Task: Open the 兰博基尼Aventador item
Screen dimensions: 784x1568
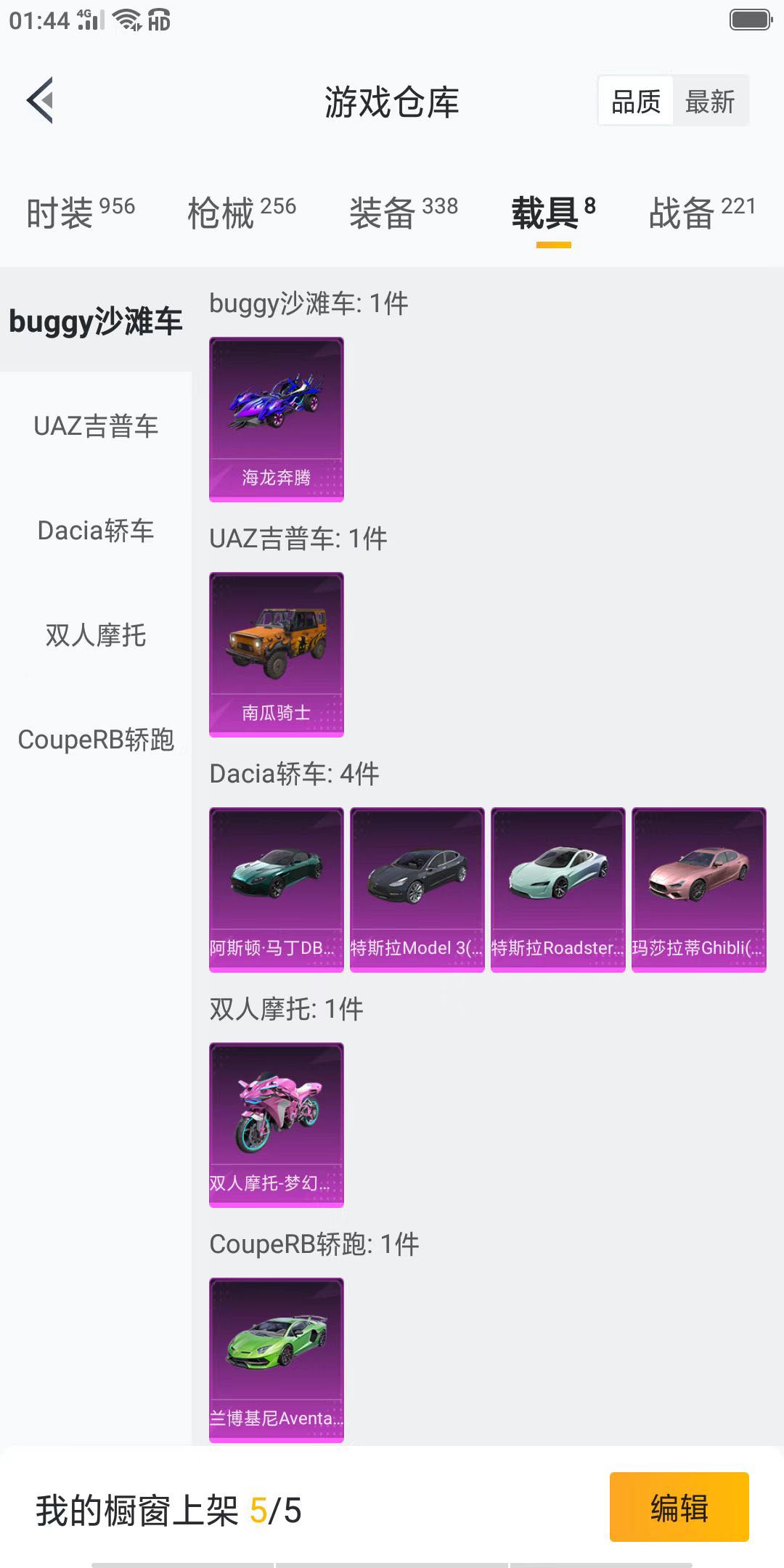Action: click(277, 1360)
